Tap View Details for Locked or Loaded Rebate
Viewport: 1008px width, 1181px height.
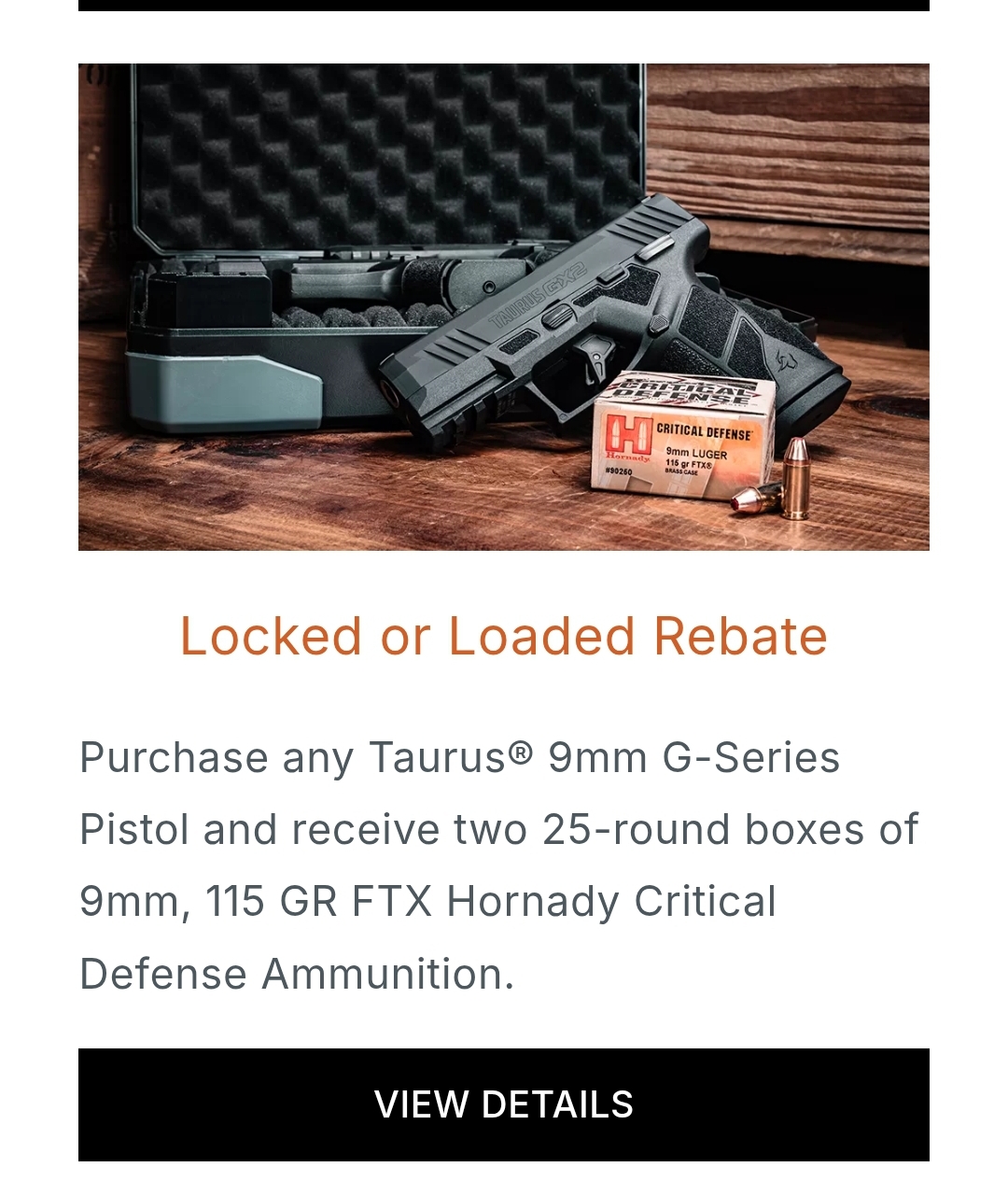pos(504,1104)
